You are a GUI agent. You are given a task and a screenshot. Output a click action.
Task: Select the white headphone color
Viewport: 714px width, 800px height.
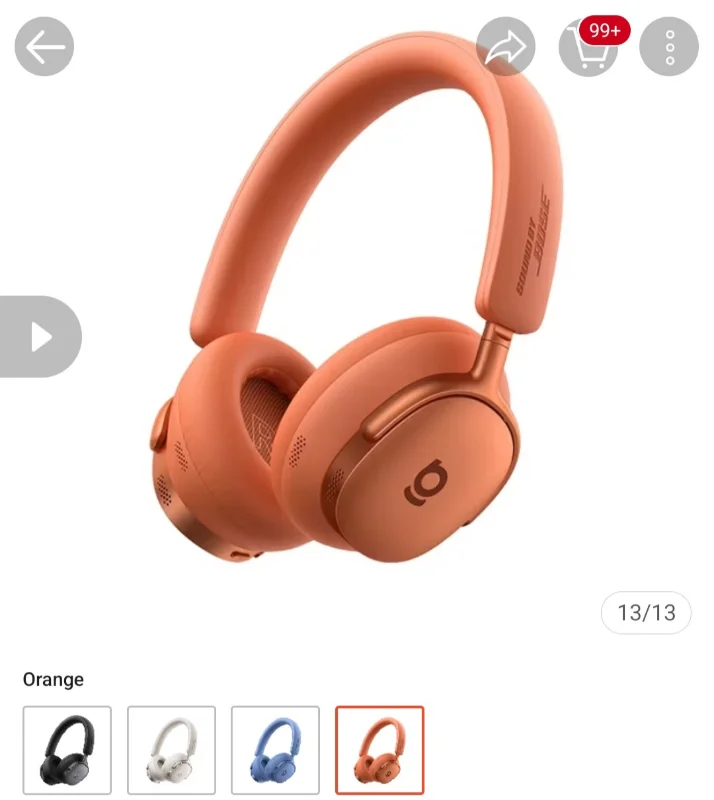click(x=171, y=750)
